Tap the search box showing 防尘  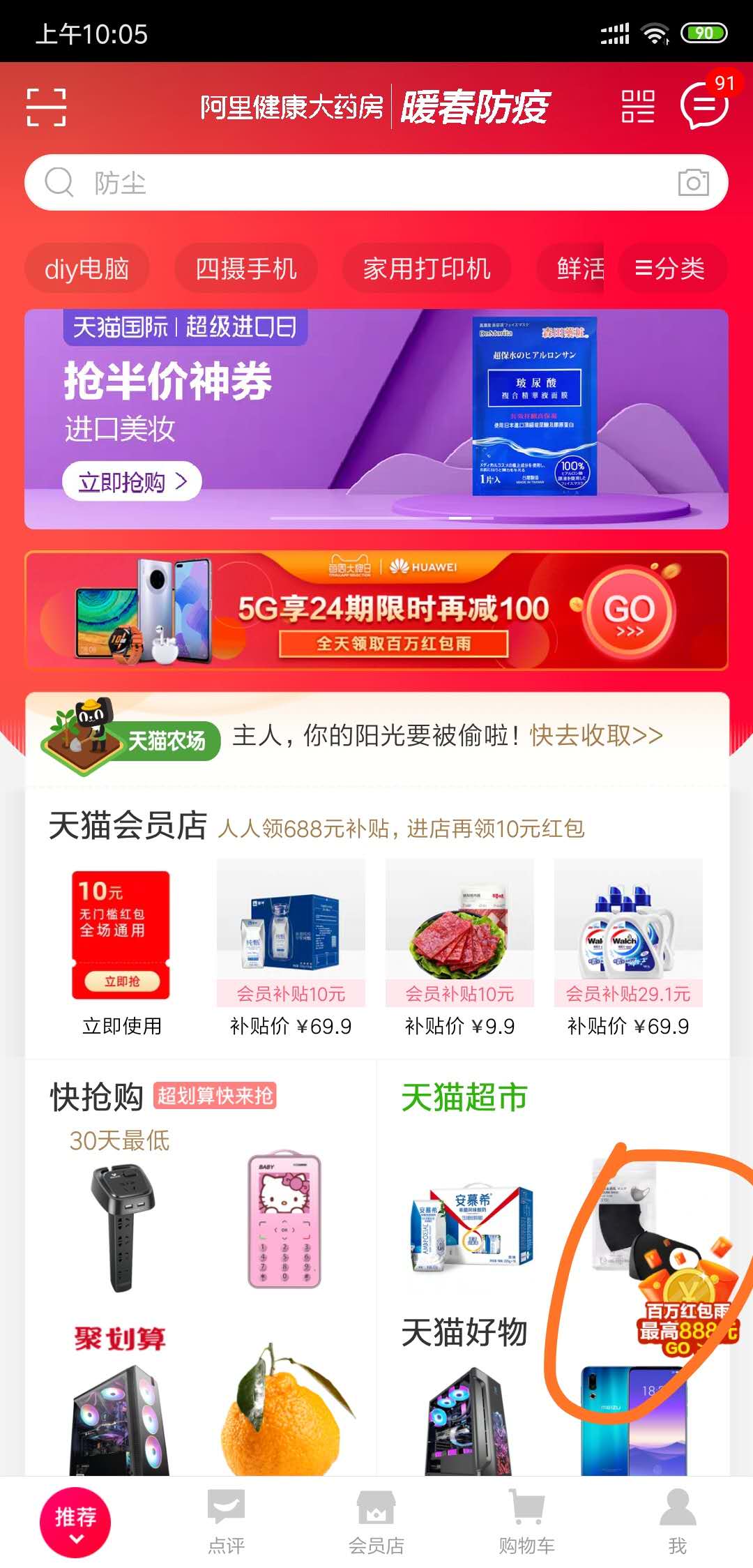[349, 183]
